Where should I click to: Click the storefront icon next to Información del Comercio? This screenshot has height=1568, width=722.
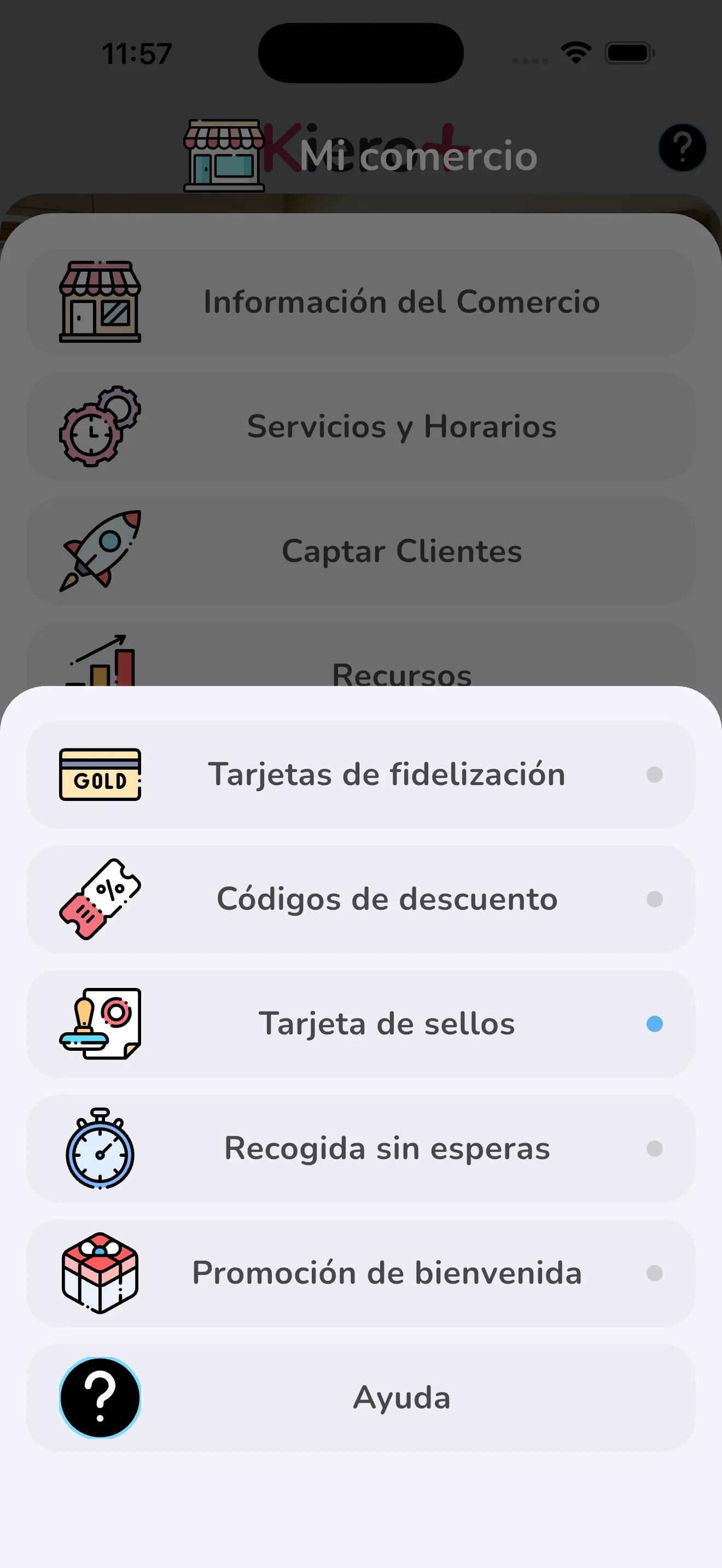coord(101,301)
